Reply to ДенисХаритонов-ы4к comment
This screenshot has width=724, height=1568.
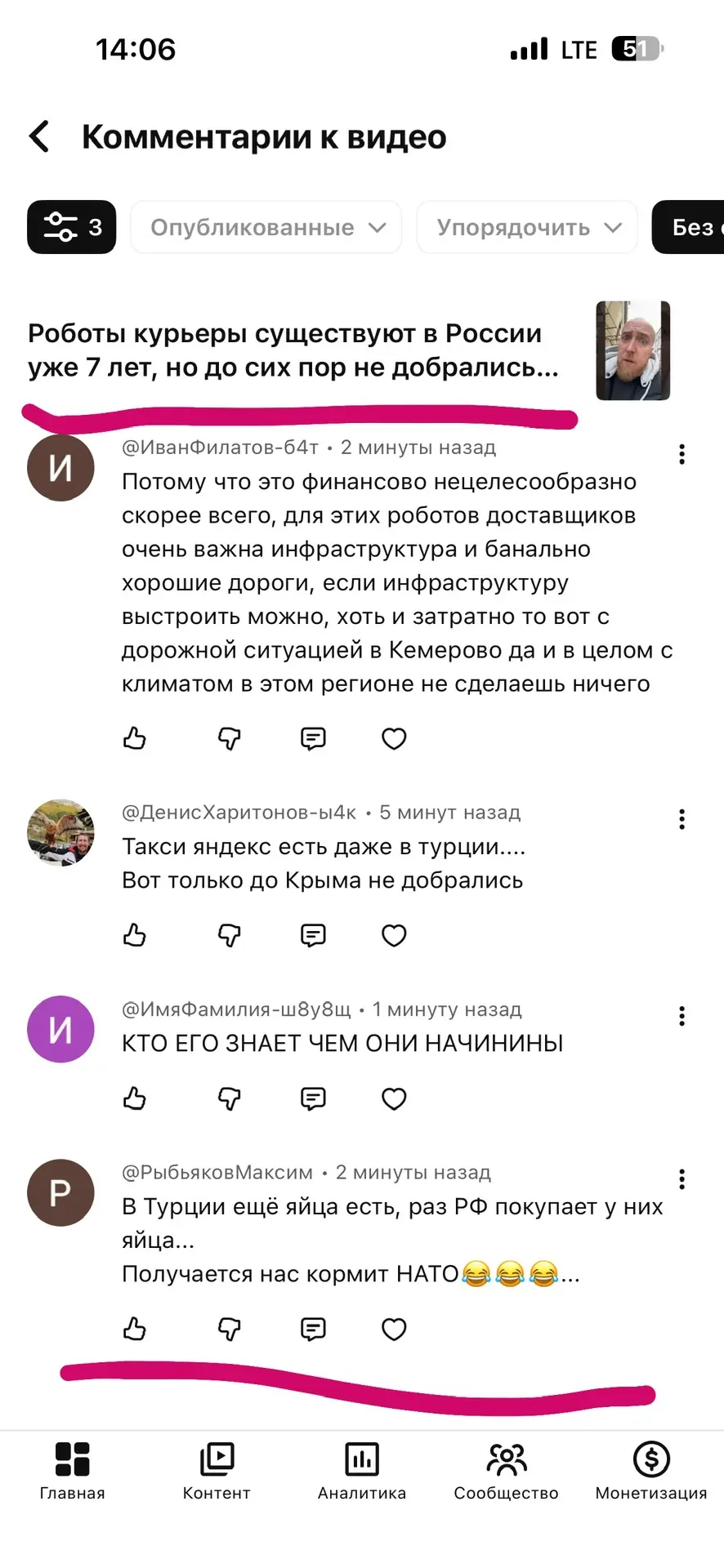[x=313, y=935]
